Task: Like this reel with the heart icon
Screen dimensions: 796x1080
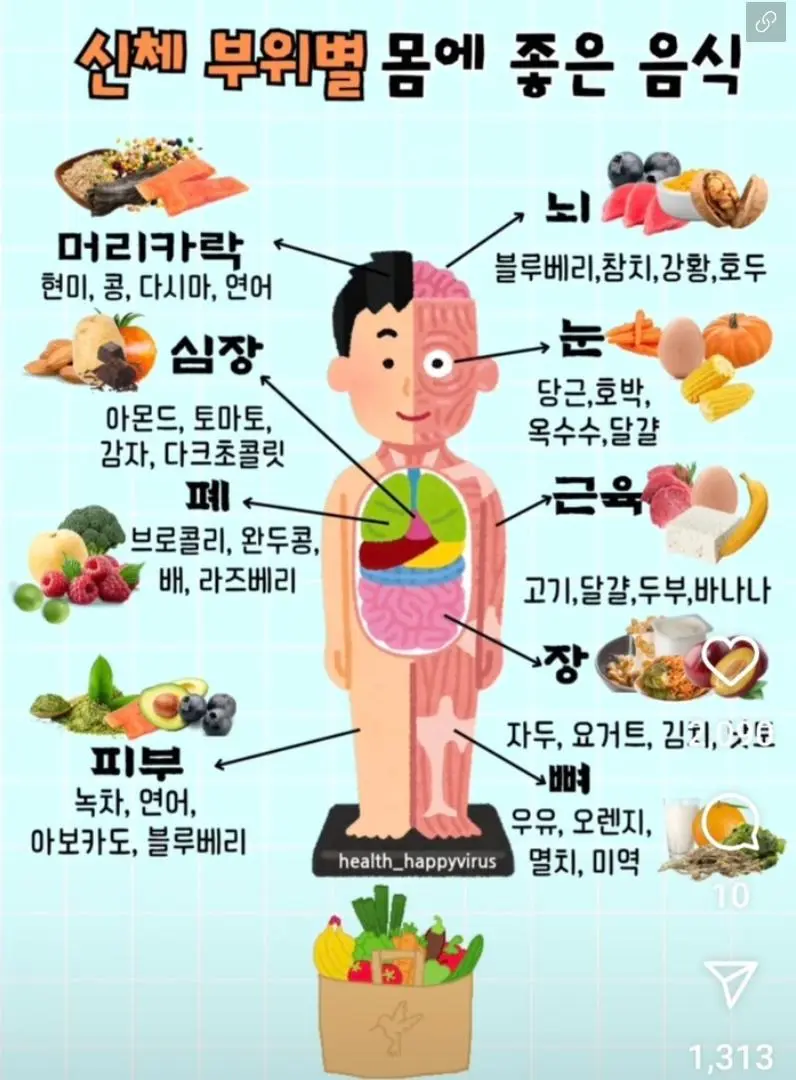Action: coord(729,658)
